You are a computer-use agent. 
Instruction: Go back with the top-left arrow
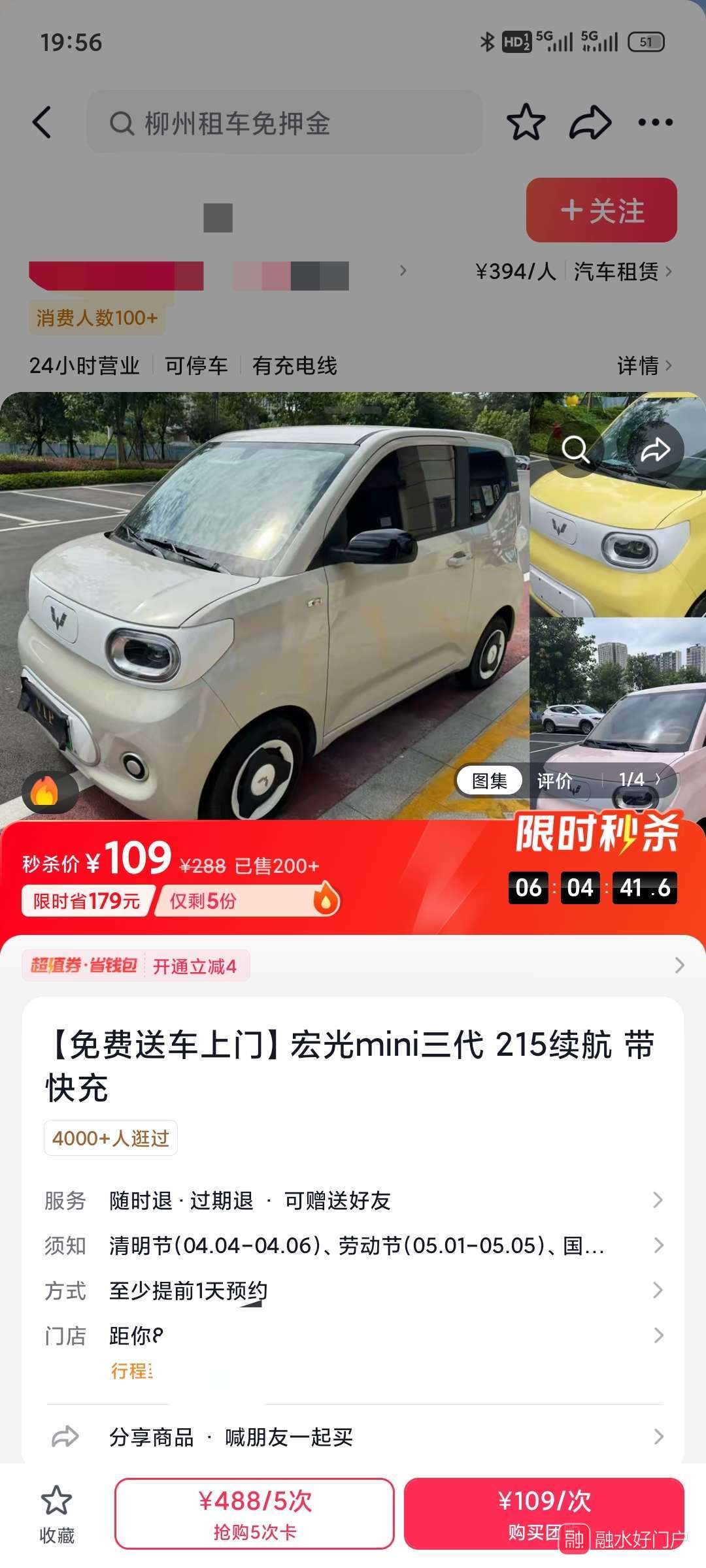(x=42, y=122)
